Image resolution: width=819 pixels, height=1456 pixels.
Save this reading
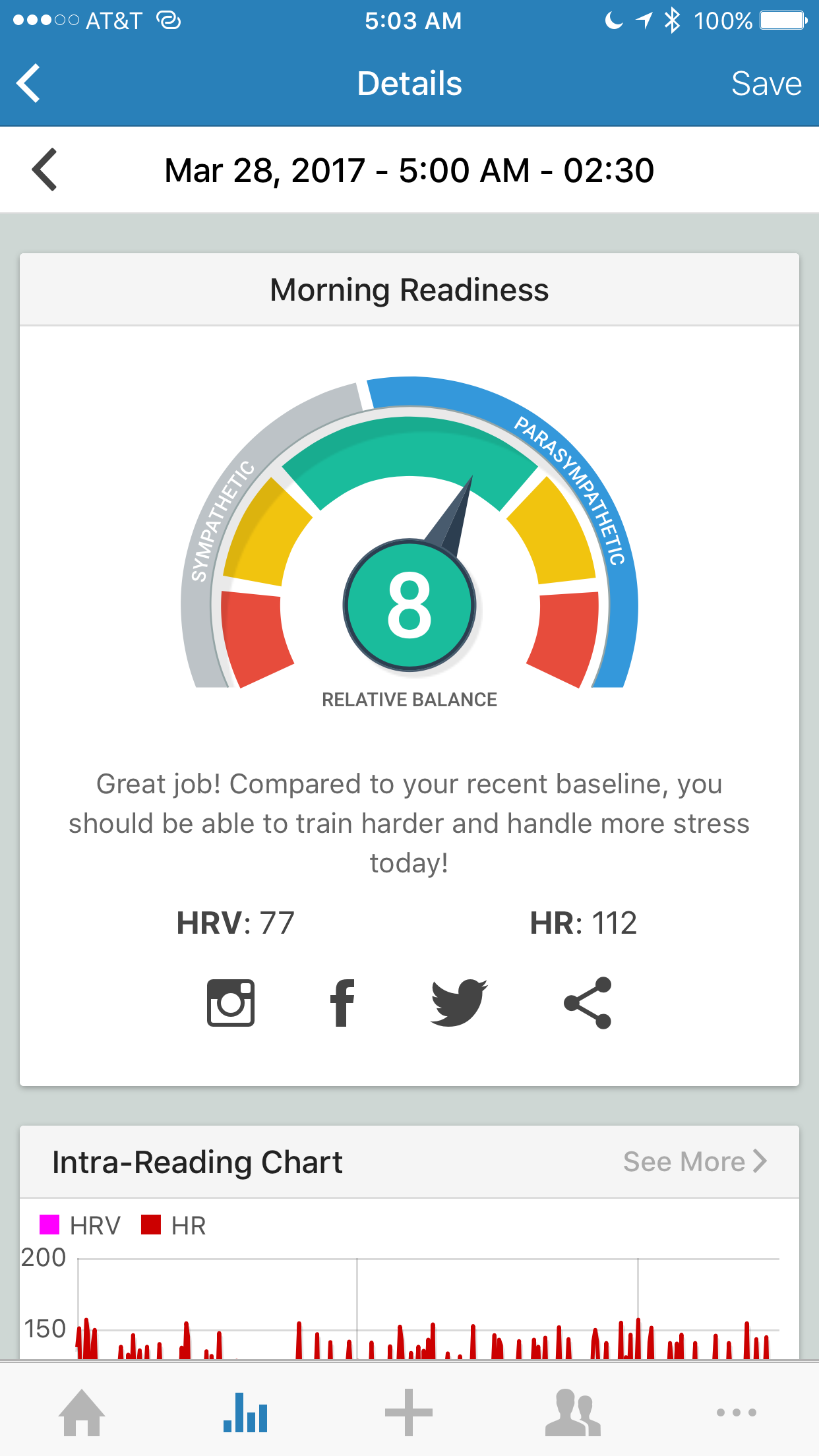click(x=766, y=84)
